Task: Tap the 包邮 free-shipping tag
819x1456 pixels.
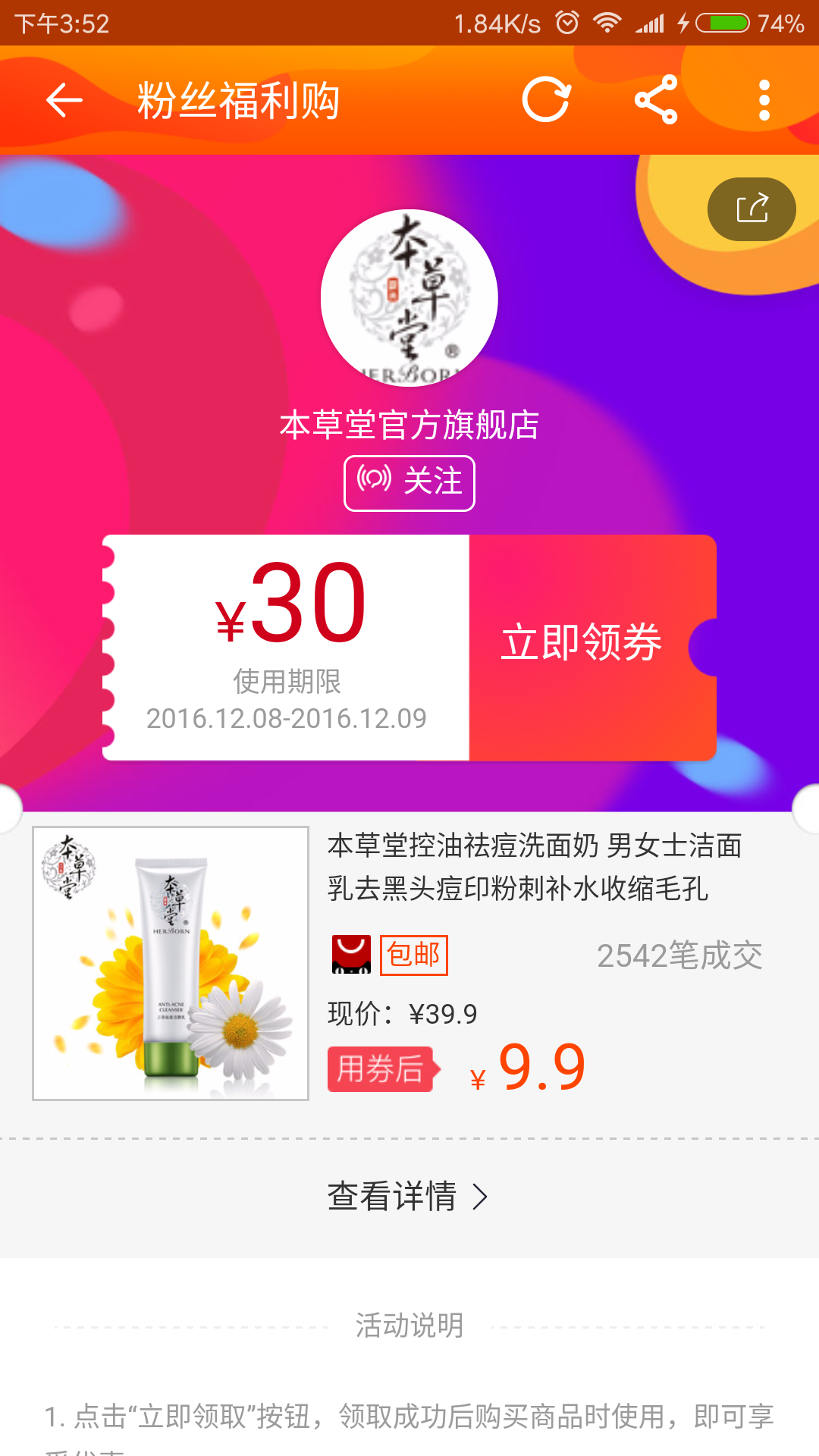Action: point(413,955)
